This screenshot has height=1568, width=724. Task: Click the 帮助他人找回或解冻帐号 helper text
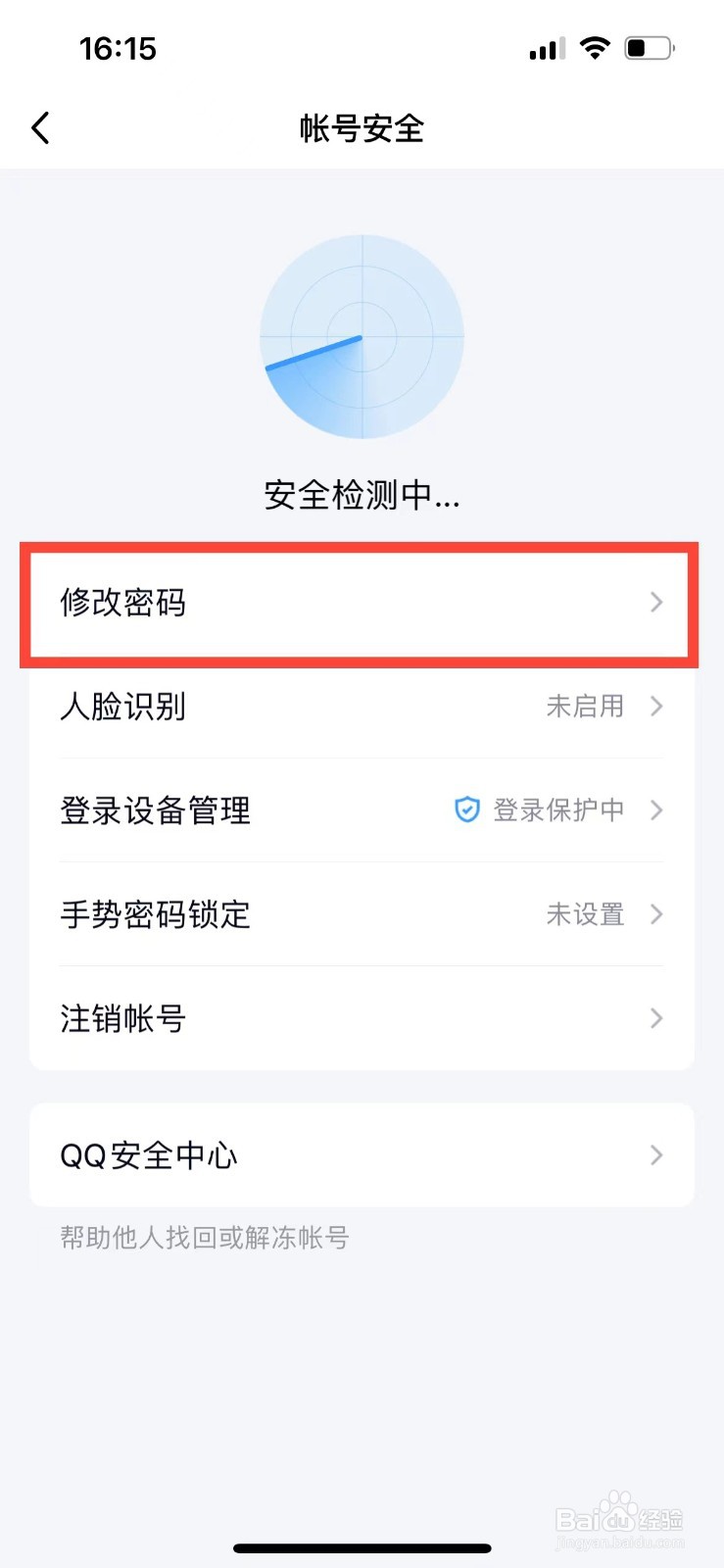(x=205, y=1238)
